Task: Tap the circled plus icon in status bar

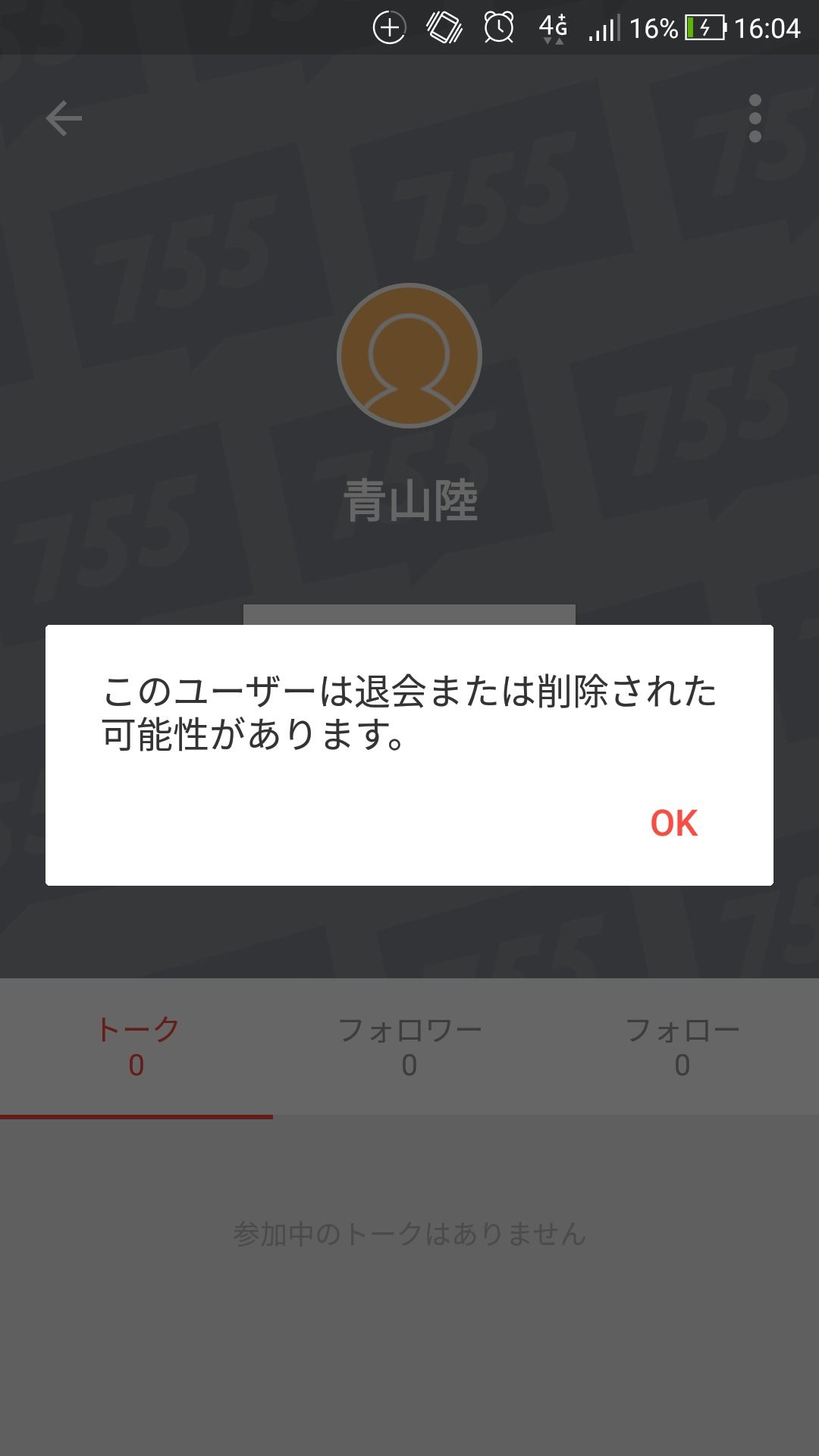Action: click(x=388, y=29)
